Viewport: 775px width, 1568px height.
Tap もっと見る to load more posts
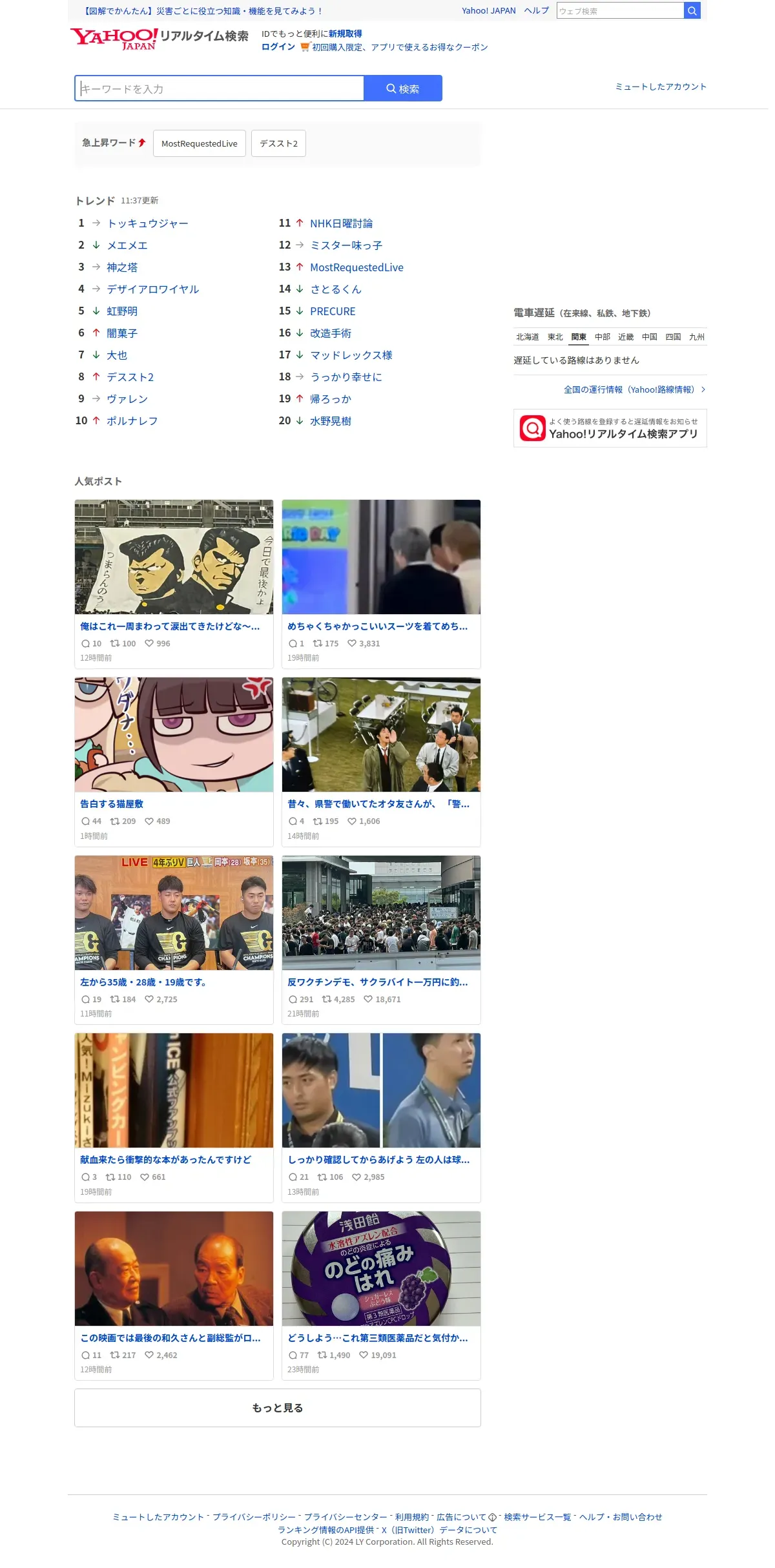coord(278,1408)
